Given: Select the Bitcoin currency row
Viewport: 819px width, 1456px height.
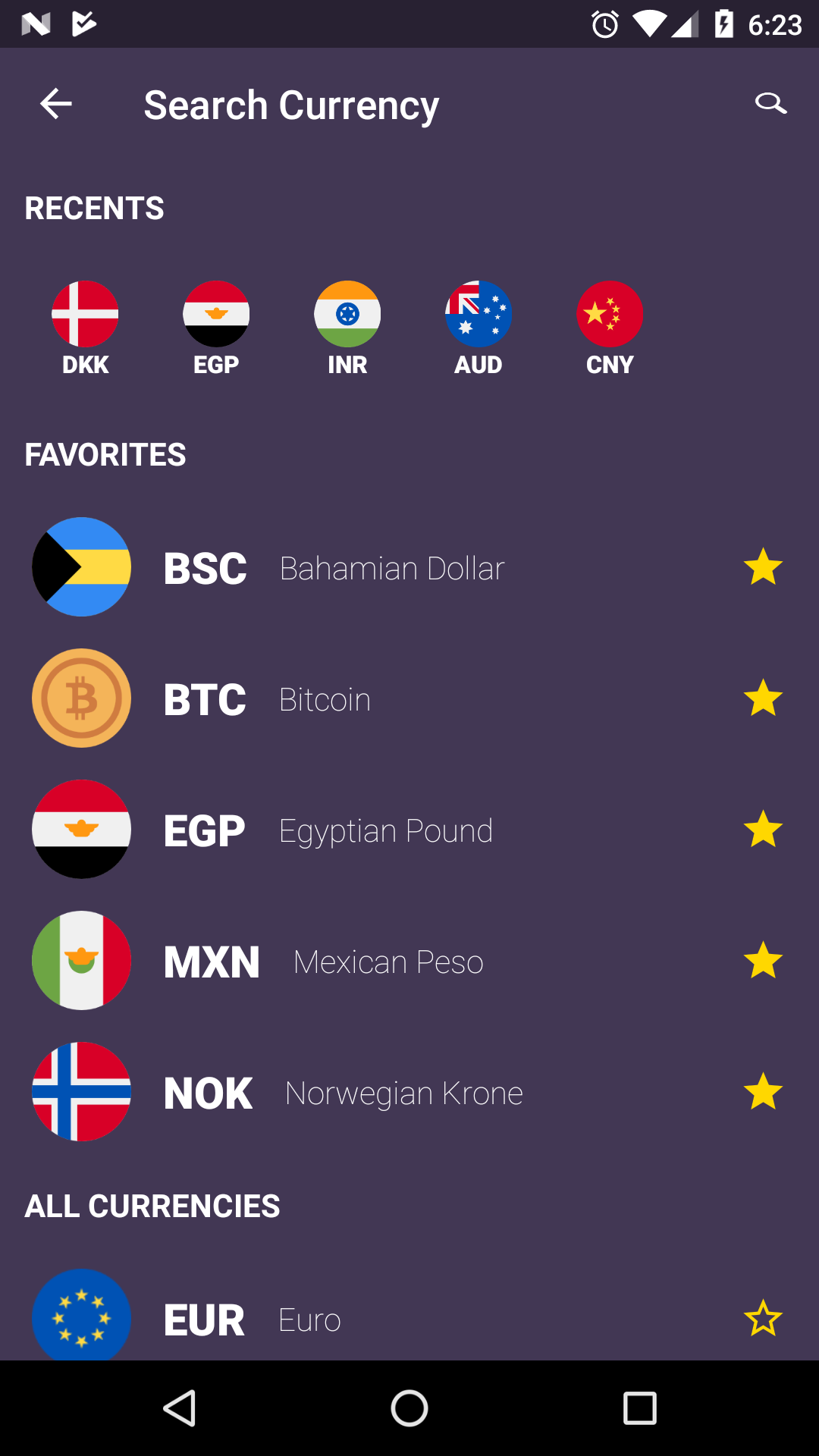Looking at the screenshot, I should [x=409, y=698].
